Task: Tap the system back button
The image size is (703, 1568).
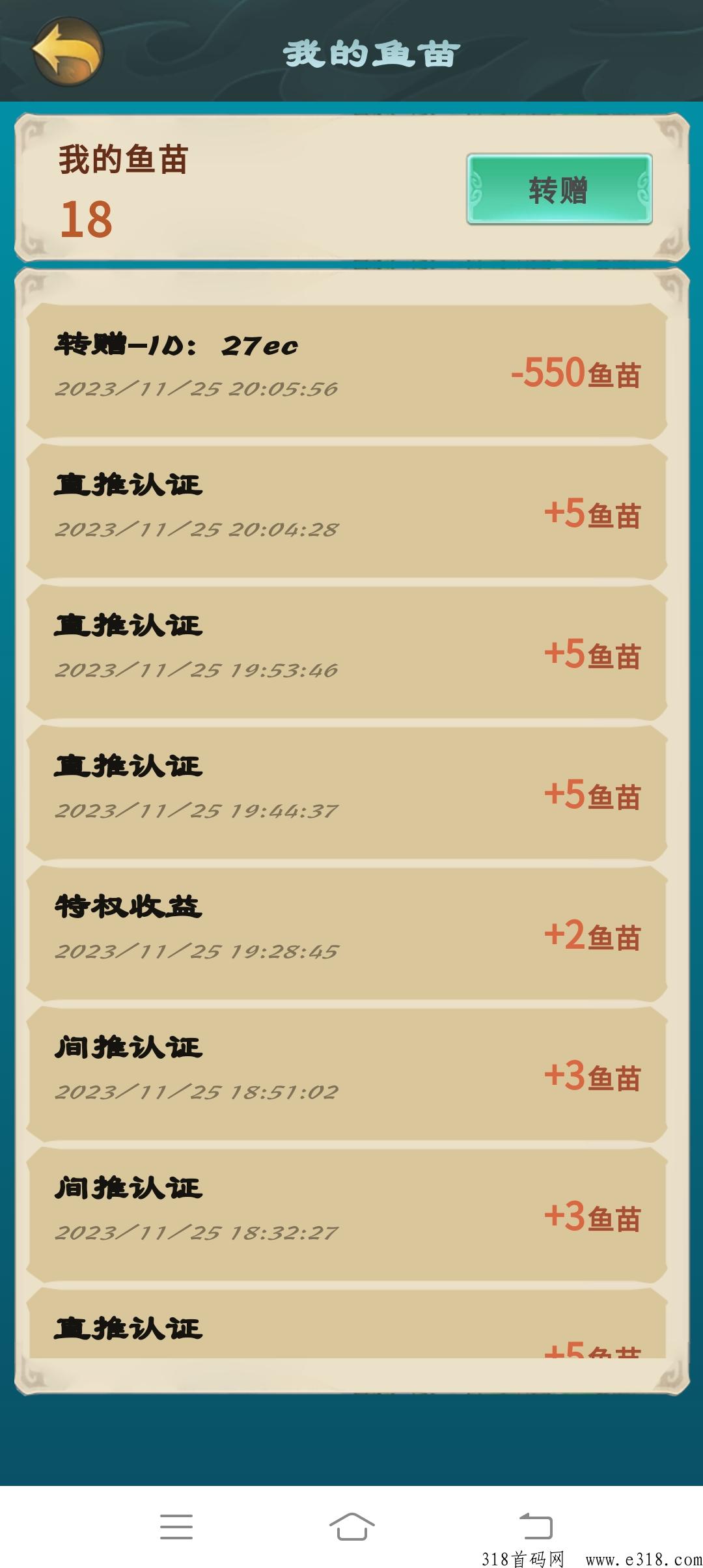Action: coord(536,1526)
